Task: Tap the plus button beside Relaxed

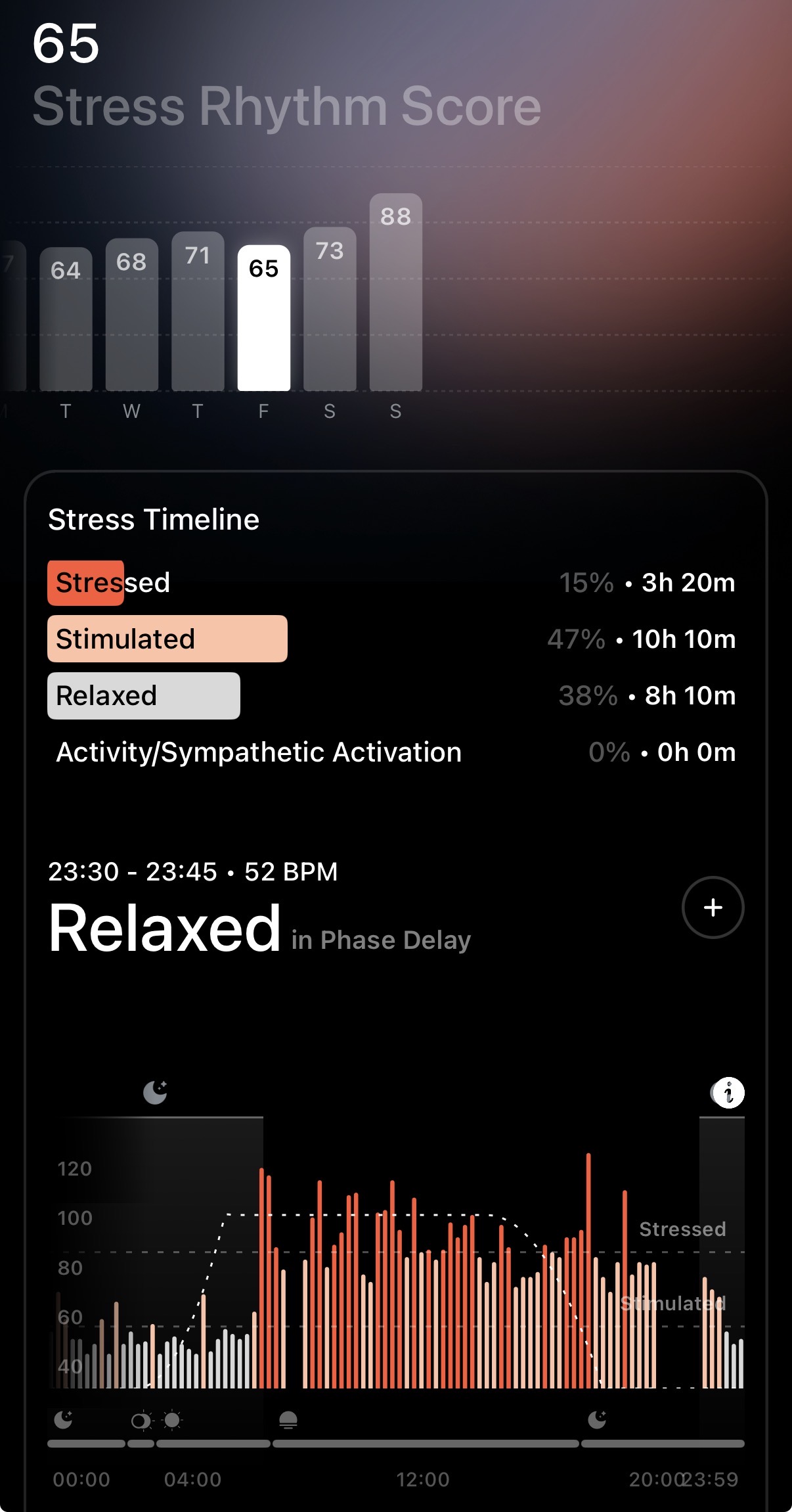Action: tap(713, 907)
